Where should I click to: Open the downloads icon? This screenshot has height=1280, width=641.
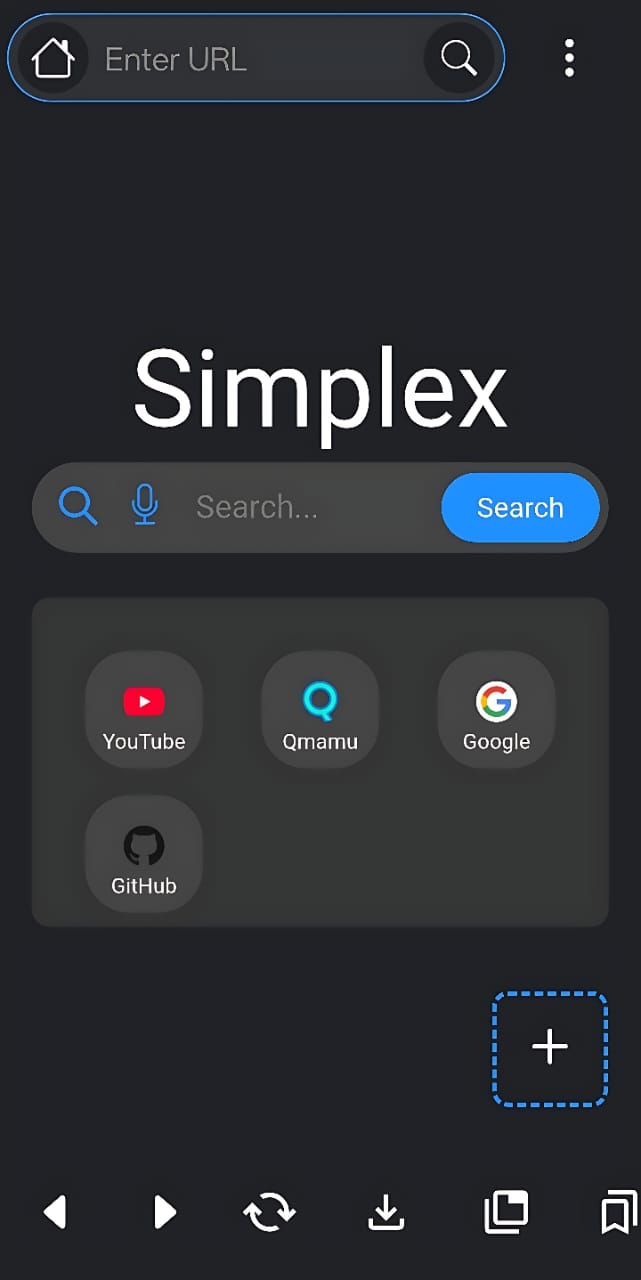coord(386,1213)
